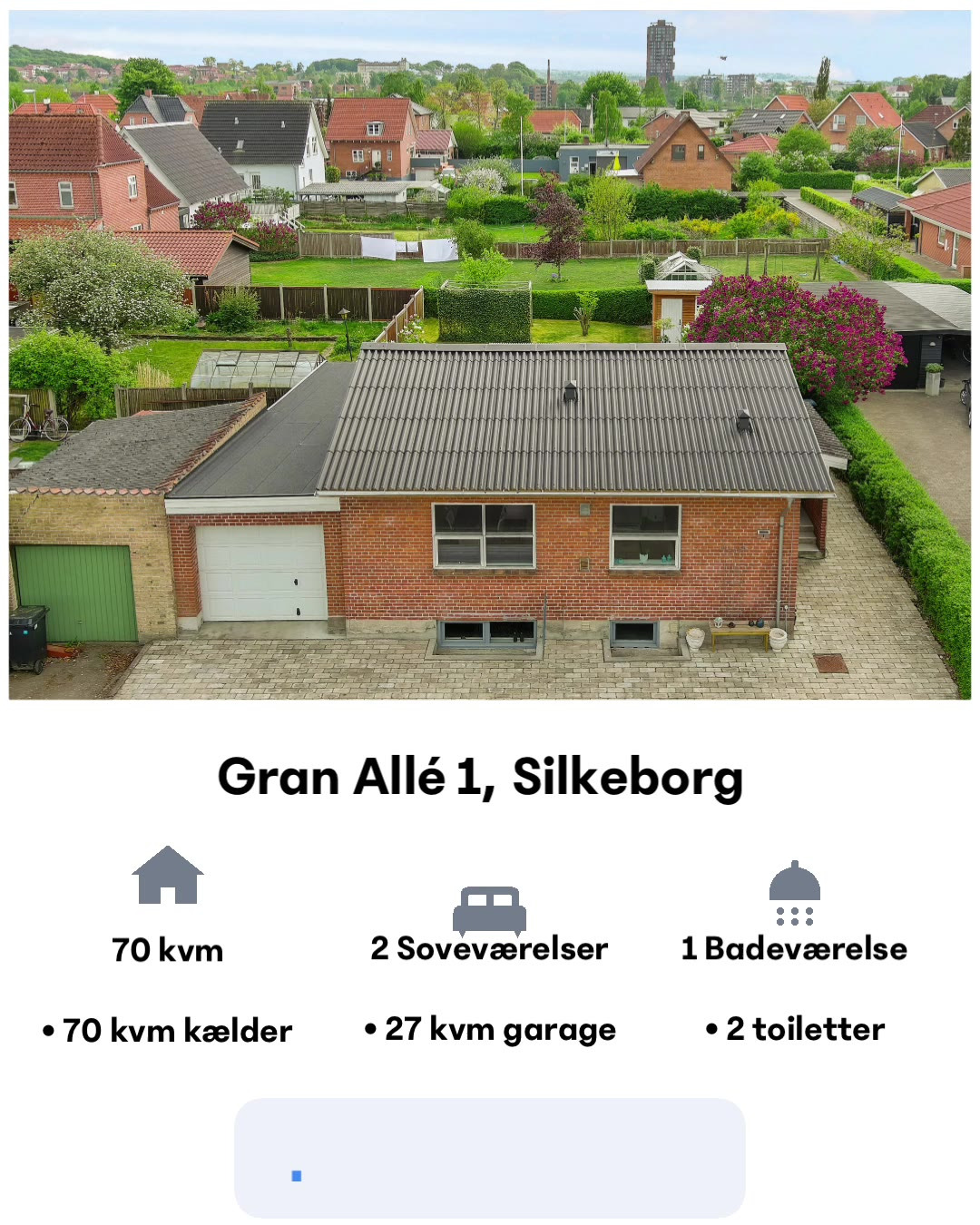
Task: Click the light blue rounded panel at bottom
Action: point(490,1156)
